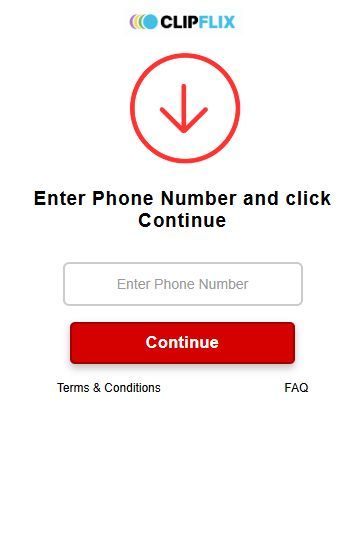Open the Terms & Conditions link
The width and height of the screenshot is (364, 537).
(109, 388)
